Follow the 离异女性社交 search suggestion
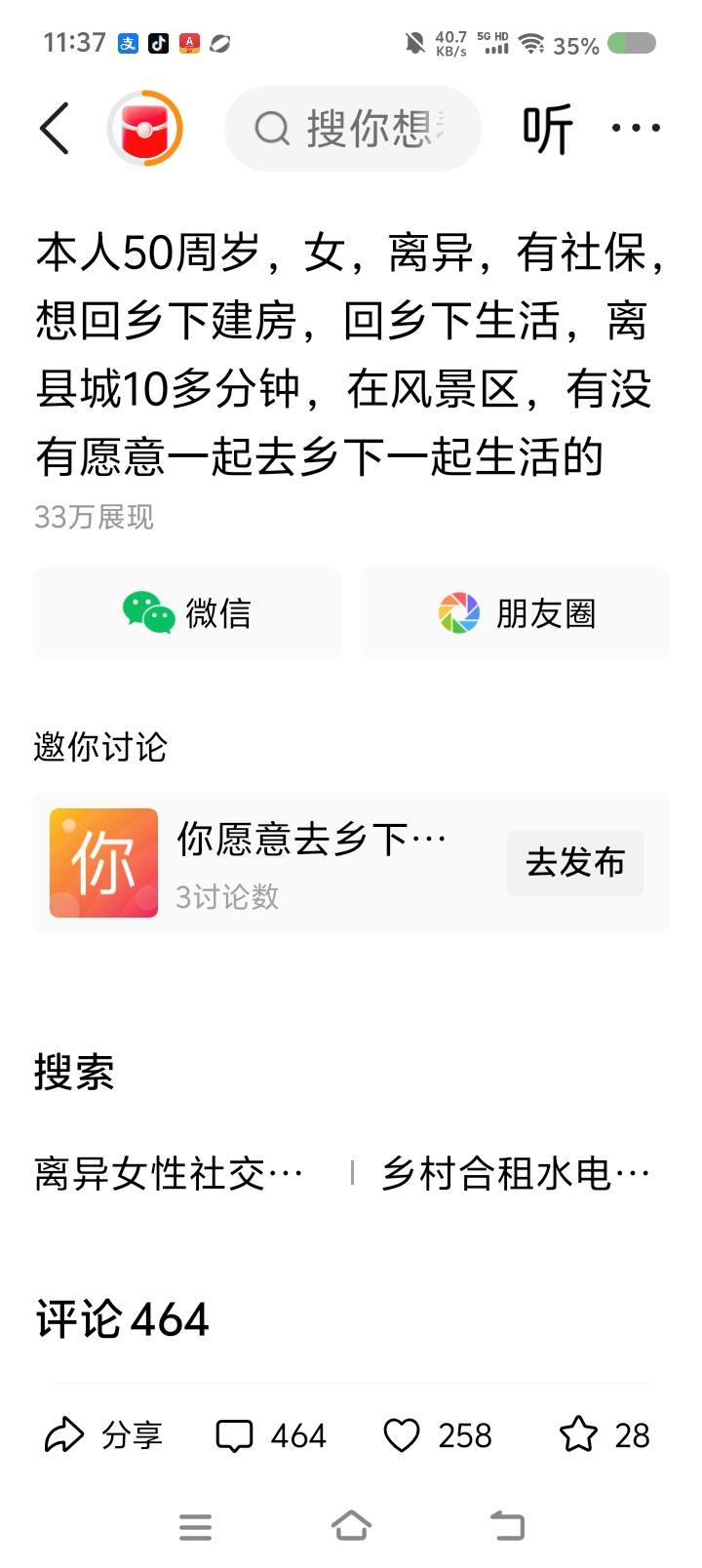Image resolution: width=702 pixels, height=1568 pixels. click(169, 1174)
